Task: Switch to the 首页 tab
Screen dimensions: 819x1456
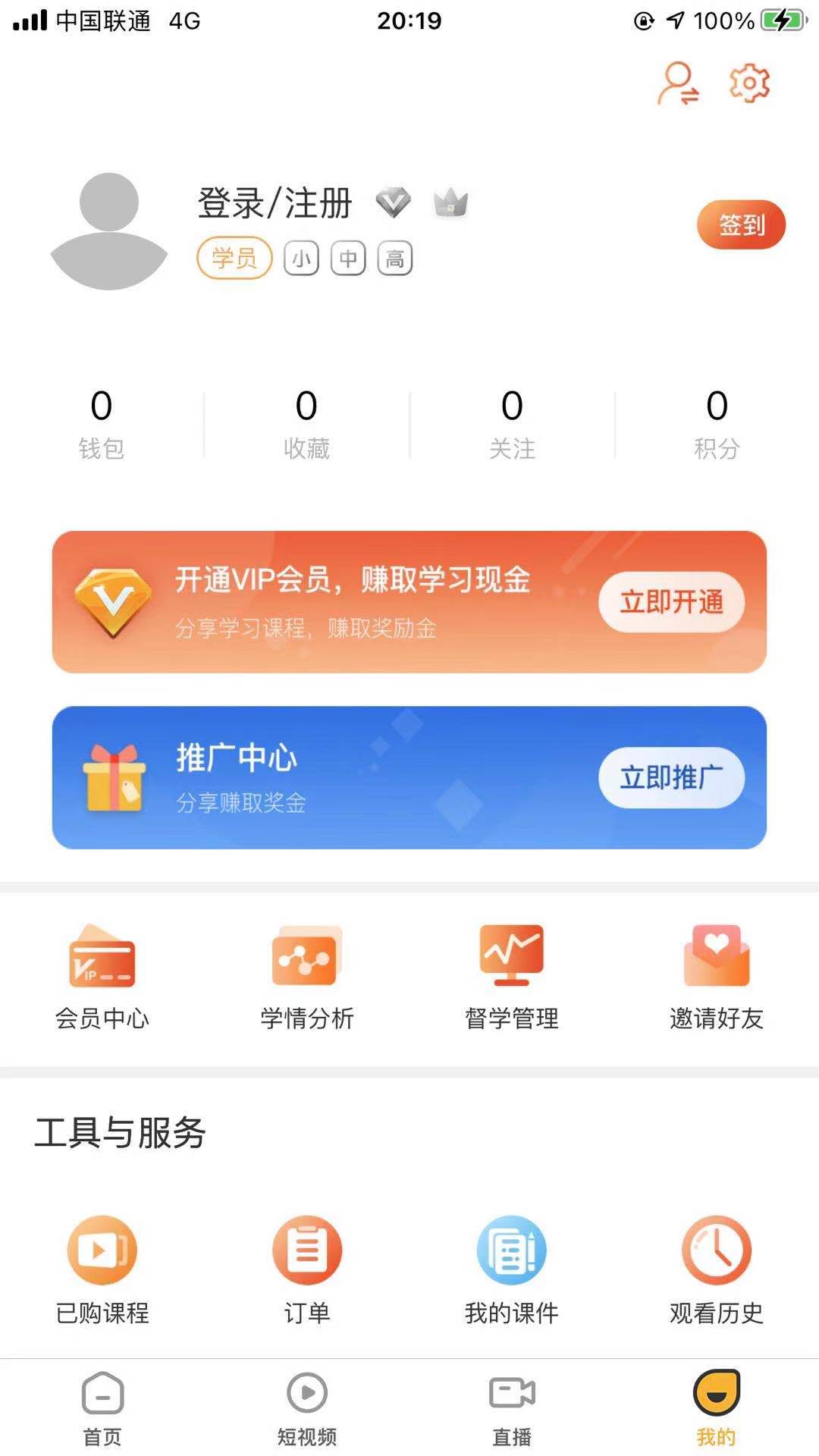Action: [x=102, y=1408]
